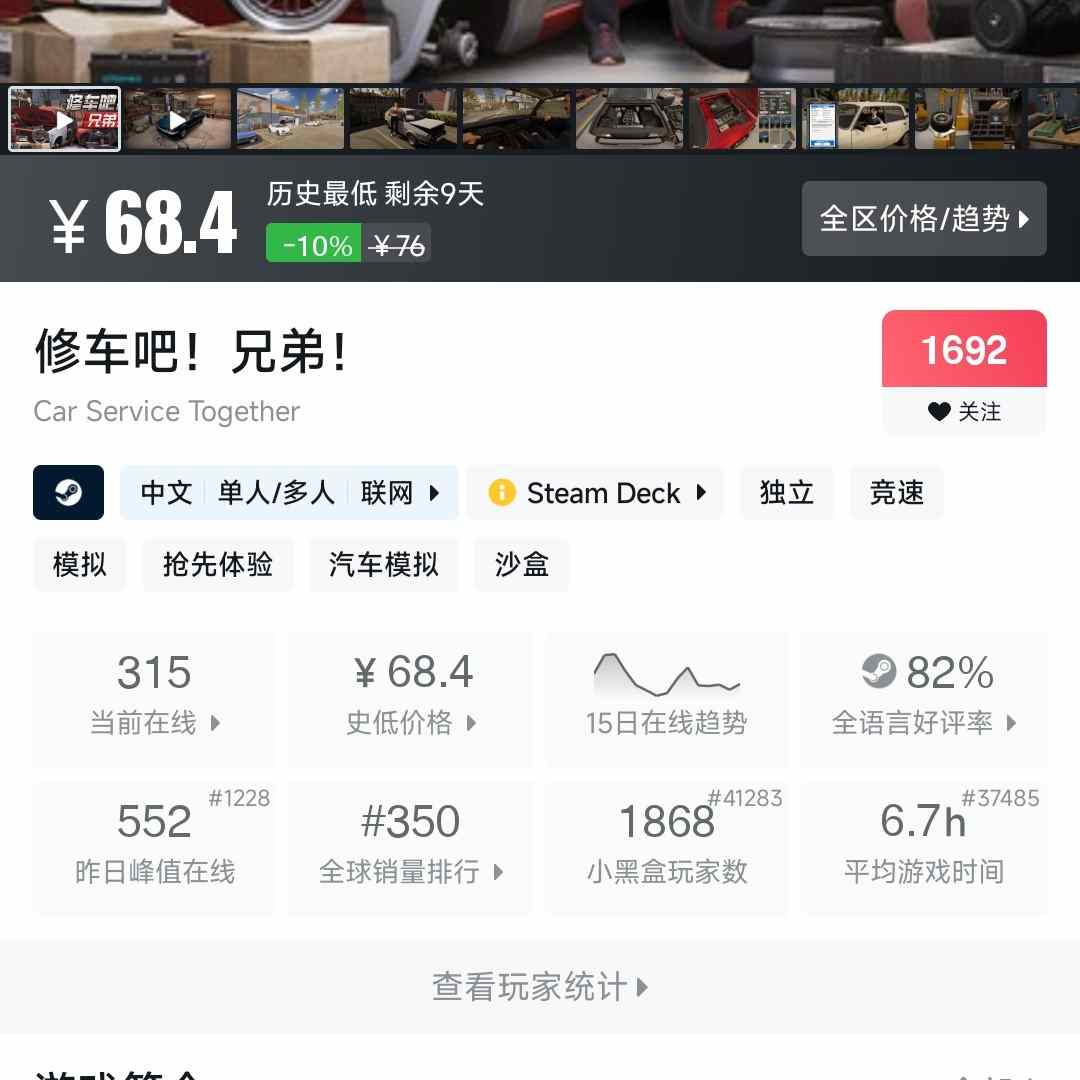Open 史低价格 lowest price history
Screen dimensions: 1080x1080
tap(410, 698)
